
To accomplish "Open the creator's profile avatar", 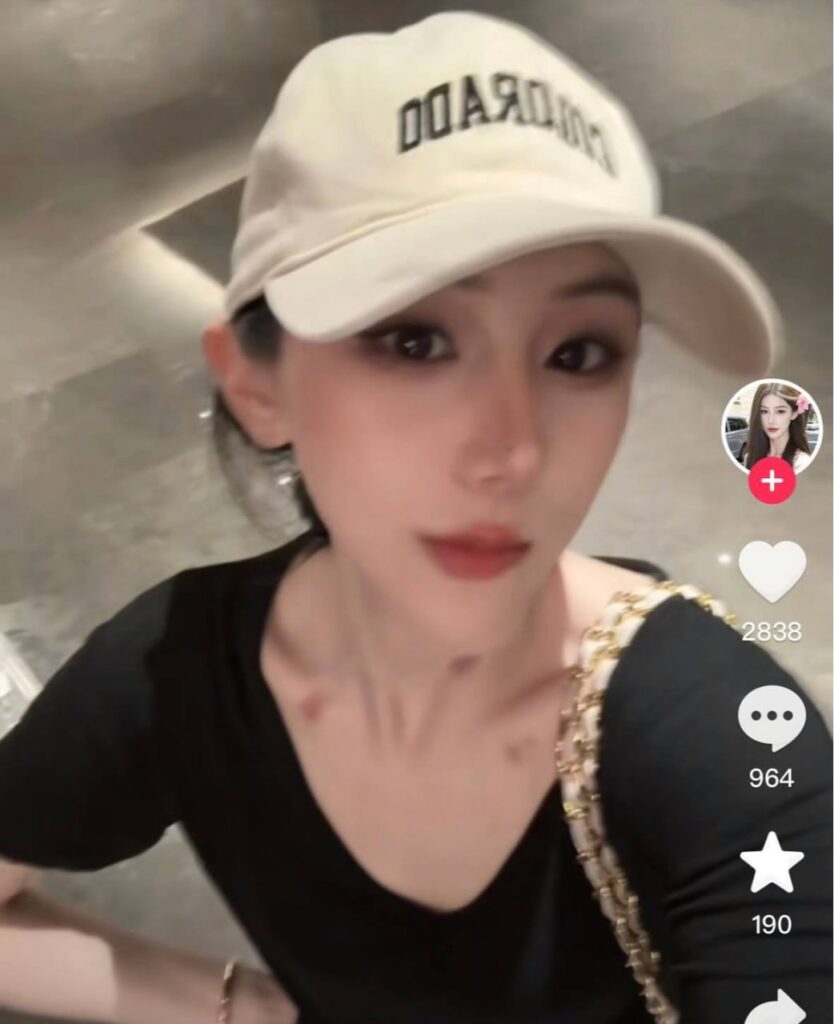I will tap(771, 425).
